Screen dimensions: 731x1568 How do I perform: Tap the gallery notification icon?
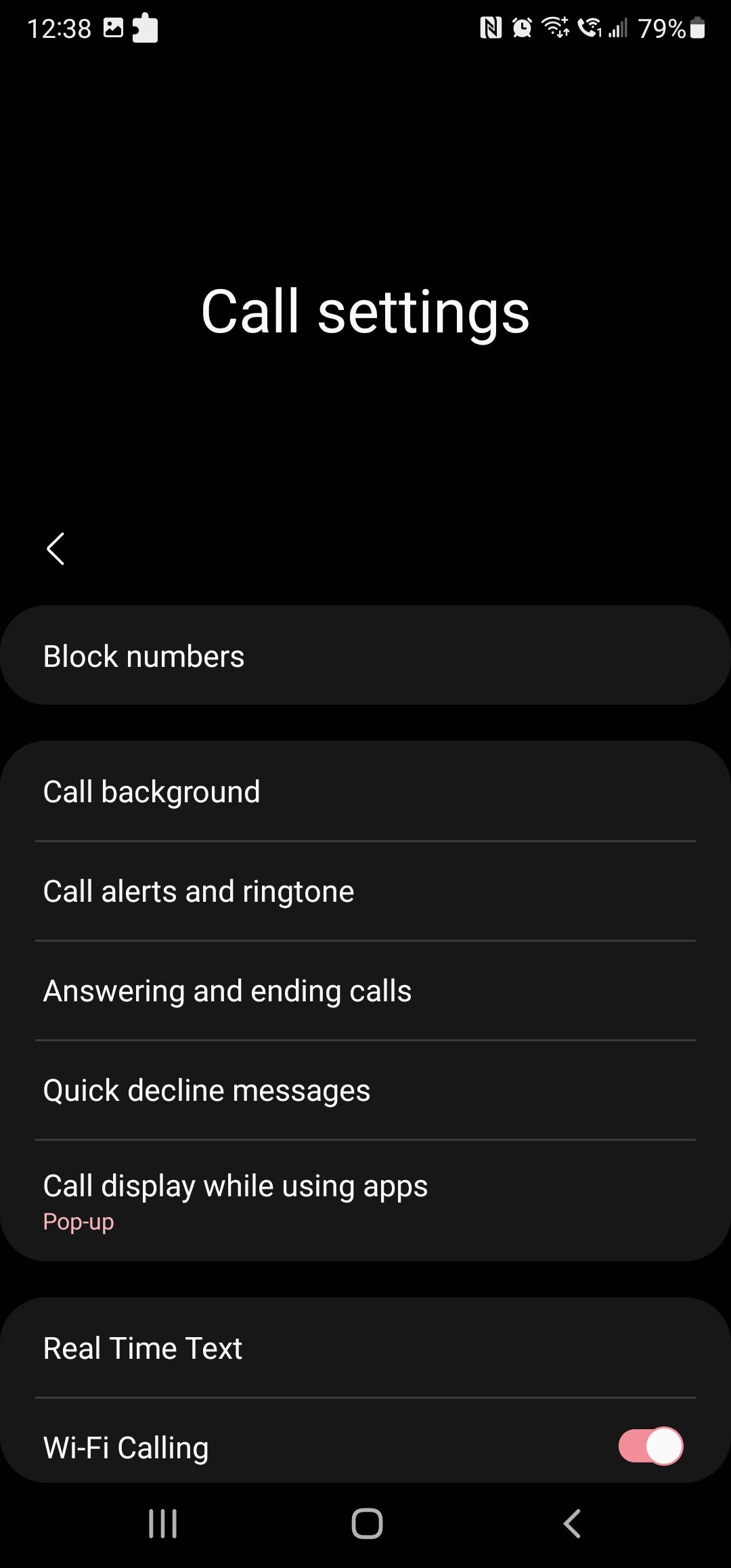coord(112,28)
